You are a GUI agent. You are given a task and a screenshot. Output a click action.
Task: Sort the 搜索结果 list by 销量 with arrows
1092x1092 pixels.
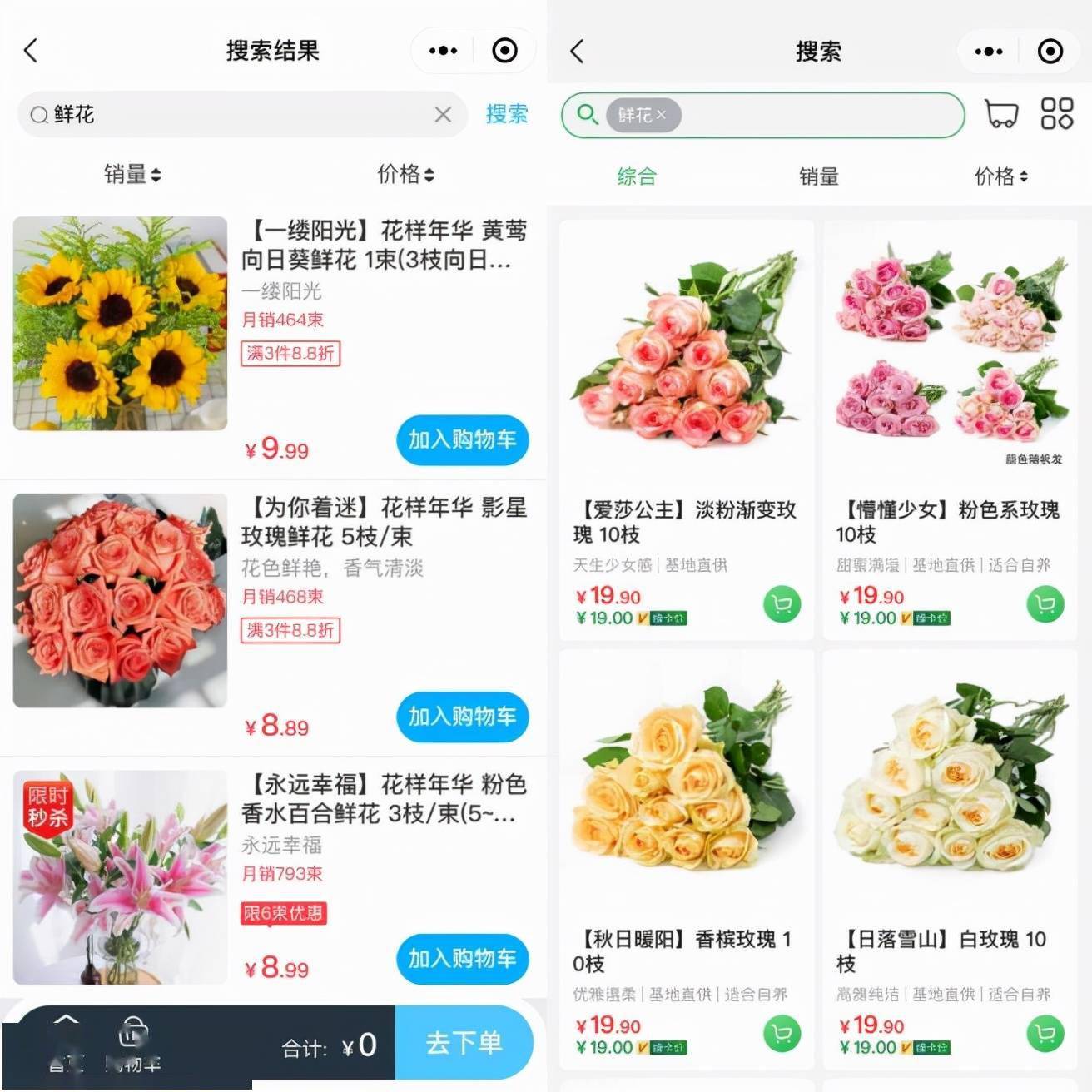coord(132,174)
